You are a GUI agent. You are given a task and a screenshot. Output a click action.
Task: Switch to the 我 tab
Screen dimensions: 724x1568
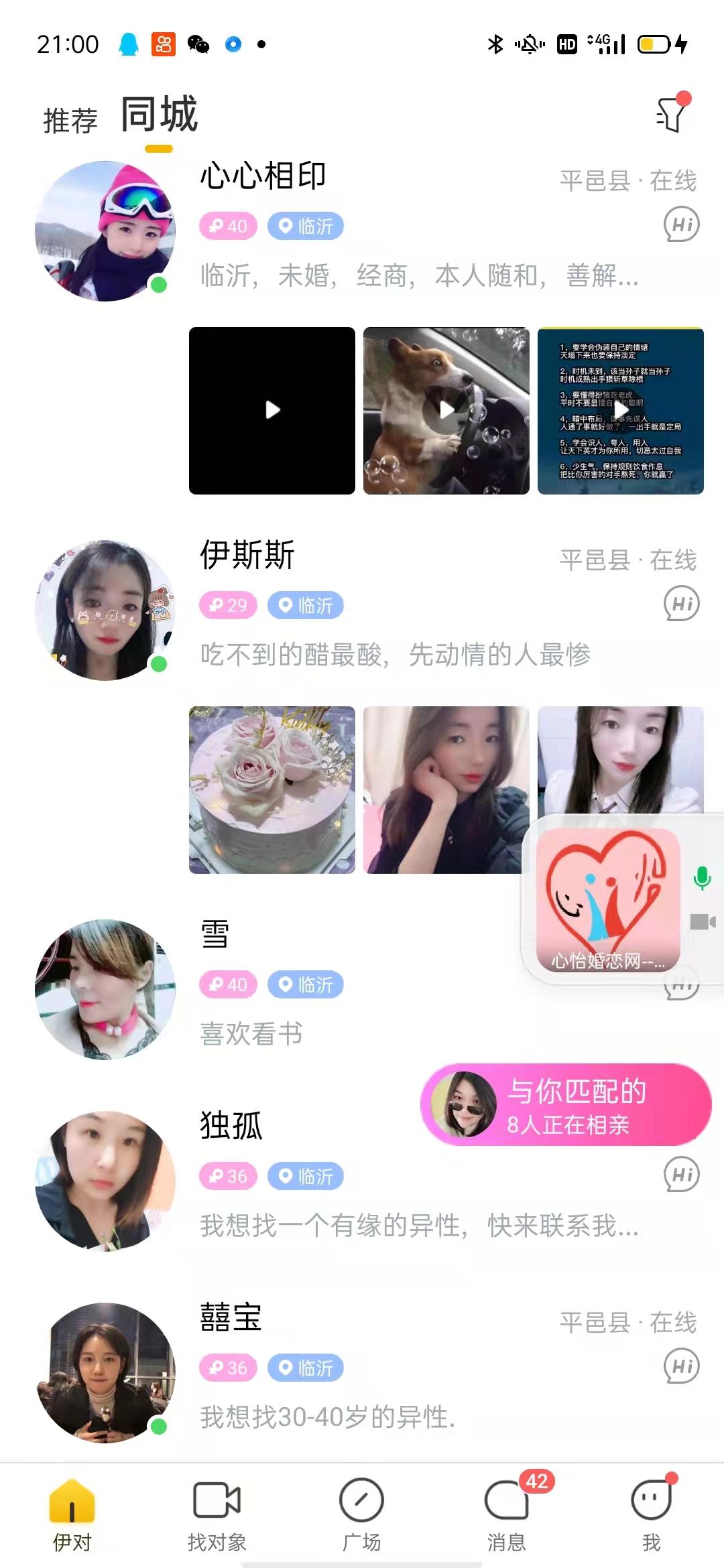click(x=651, y=1514)
